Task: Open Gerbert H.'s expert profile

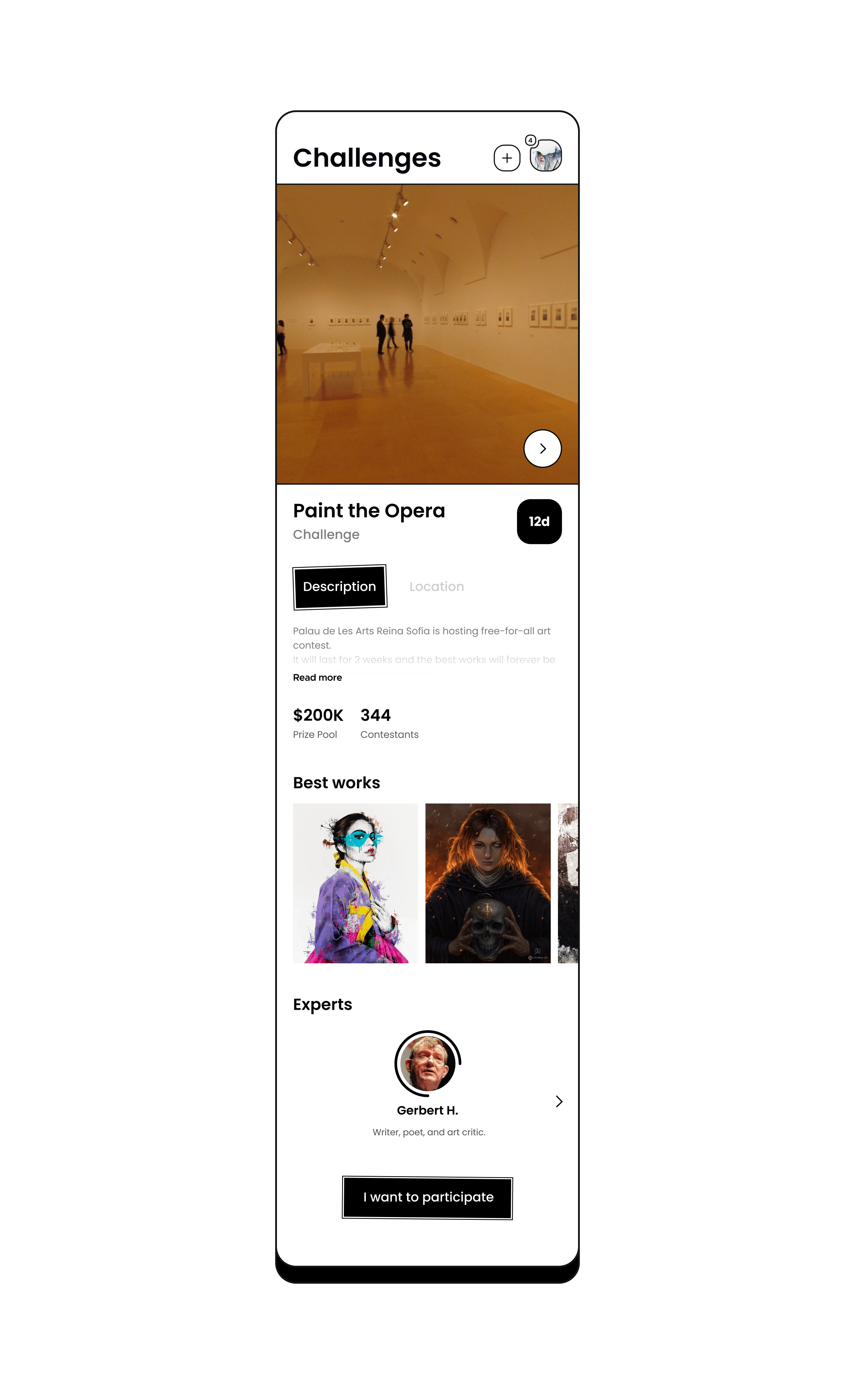Action: pyautogui.click(x=427, y=1063)
